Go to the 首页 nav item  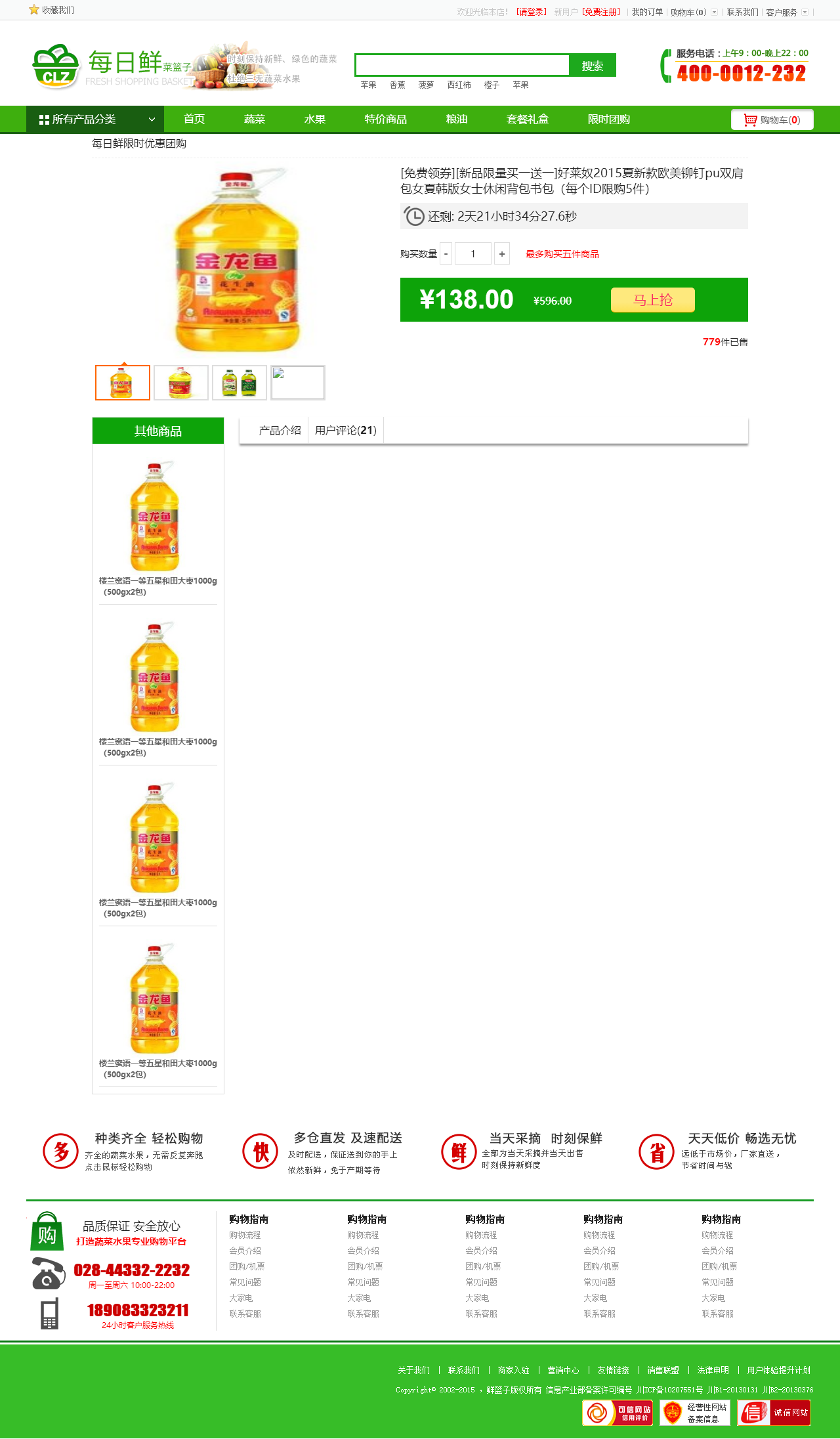click(194, 119)
